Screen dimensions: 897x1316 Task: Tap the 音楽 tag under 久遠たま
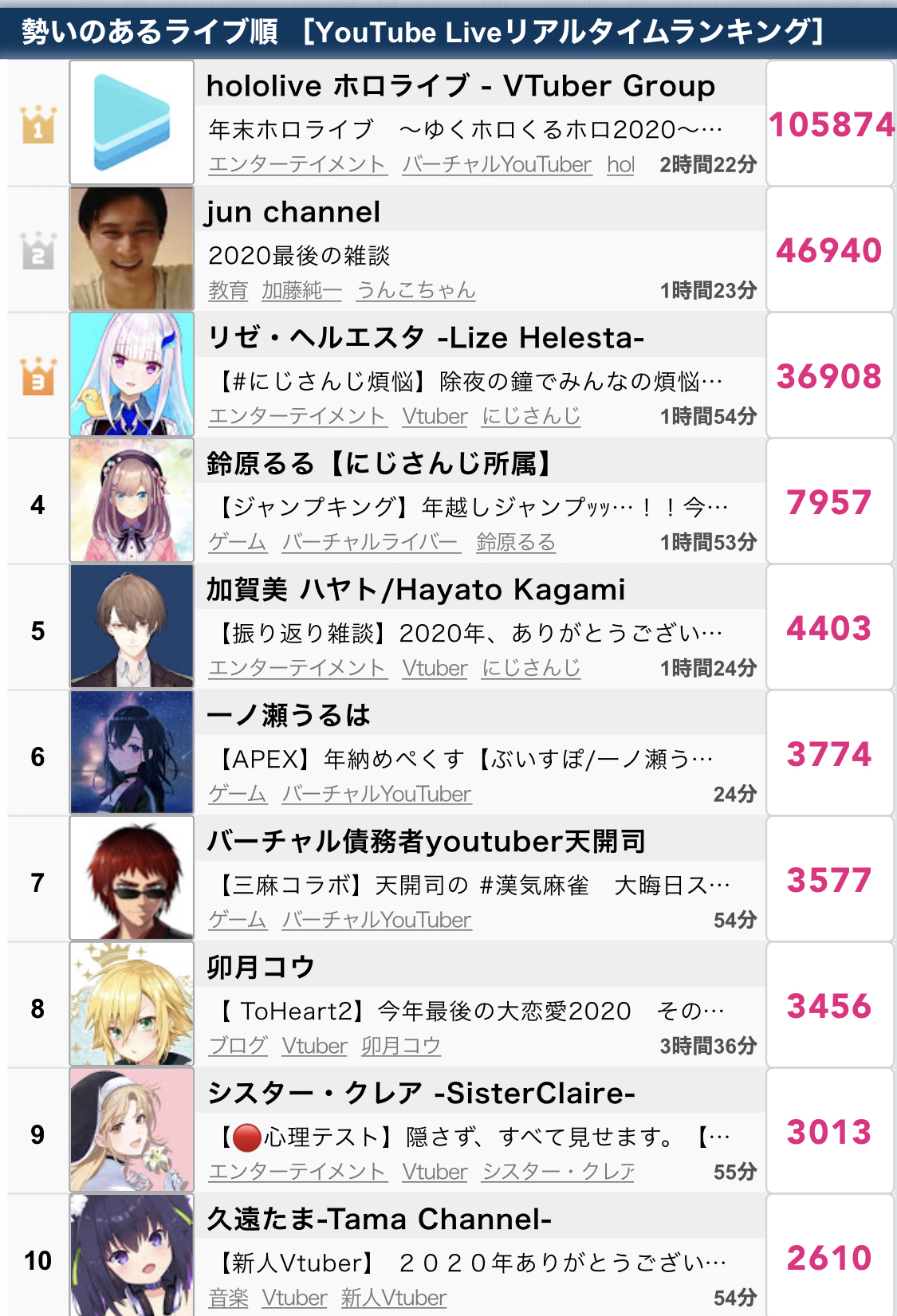(228, 1298)
